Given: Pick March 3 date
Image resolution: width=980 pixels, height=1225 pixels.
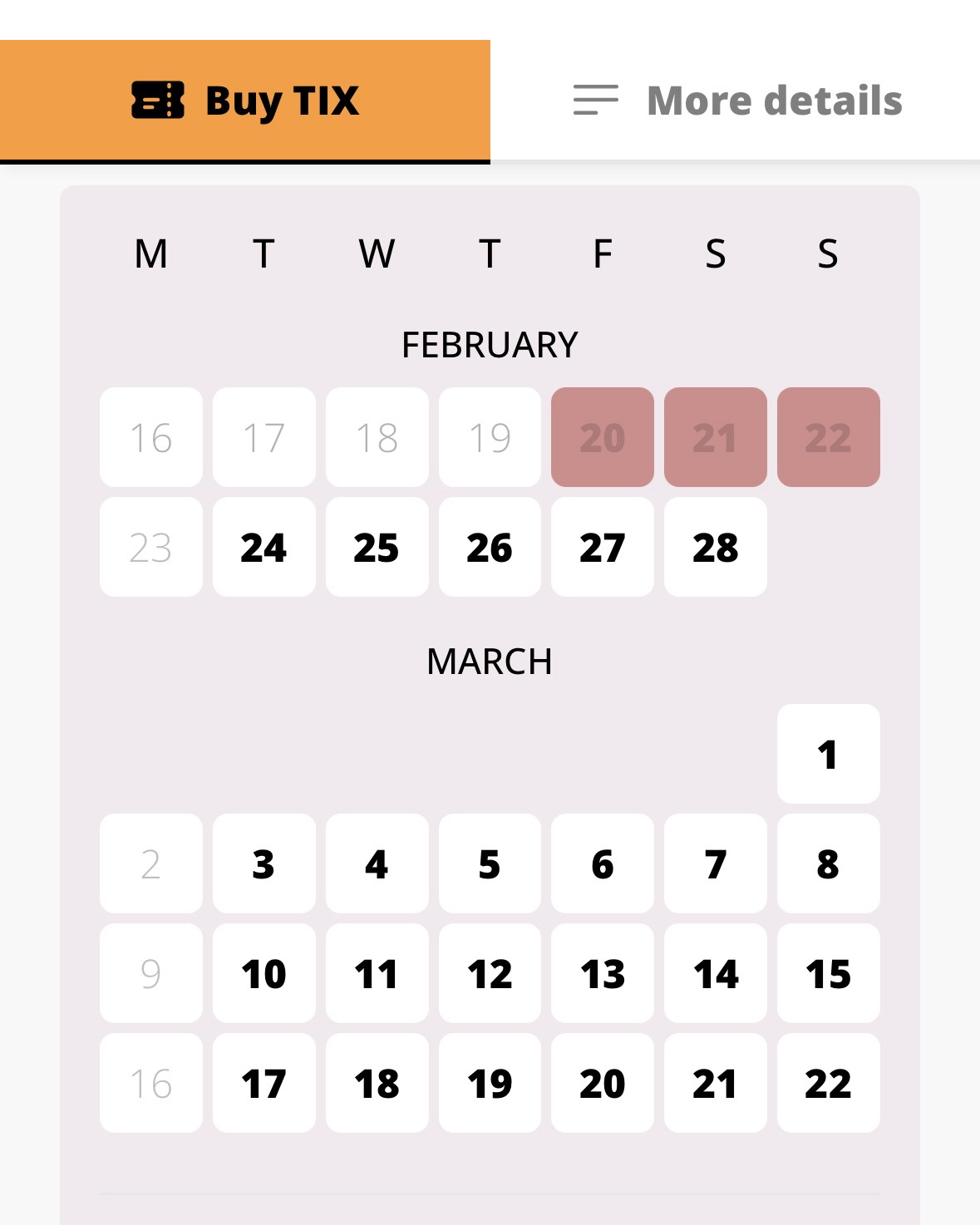Looking at the screenshot, I should [263, 863].
